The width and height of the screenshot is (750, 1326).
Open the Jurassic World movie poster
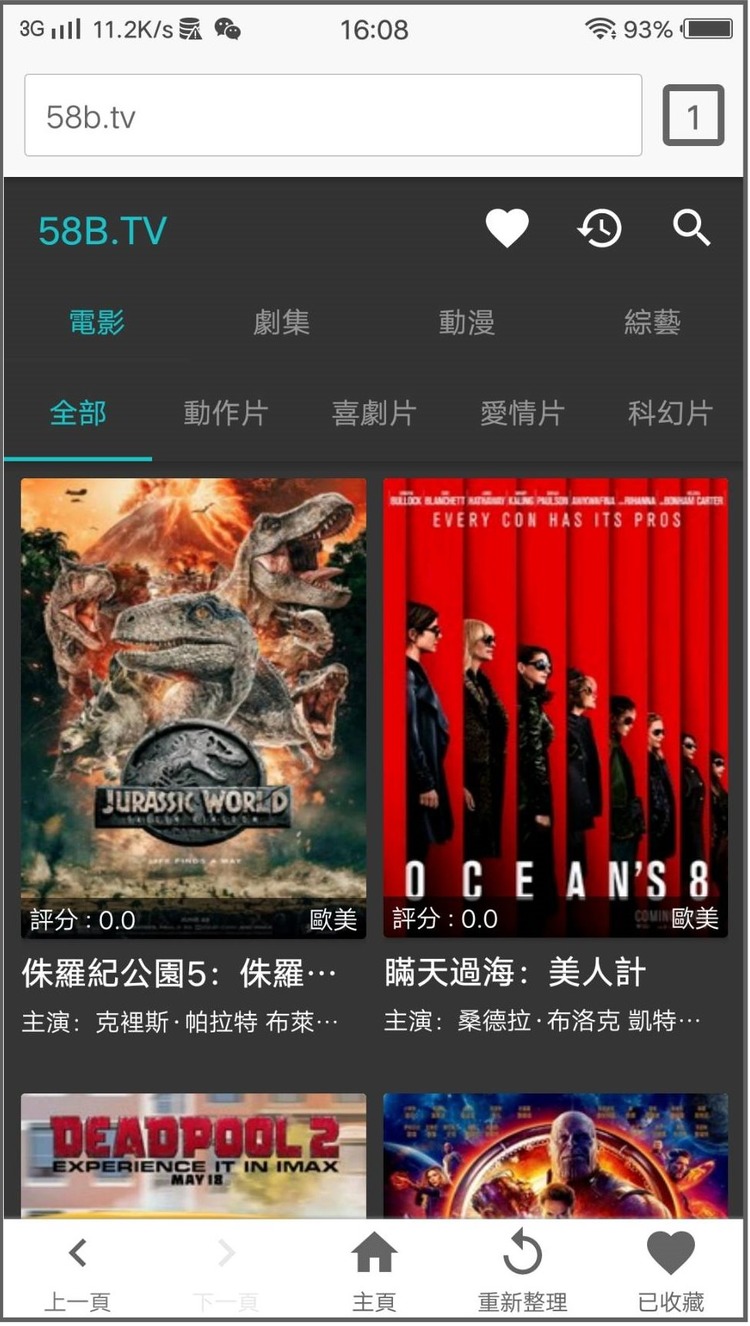(x=193, y=706)
